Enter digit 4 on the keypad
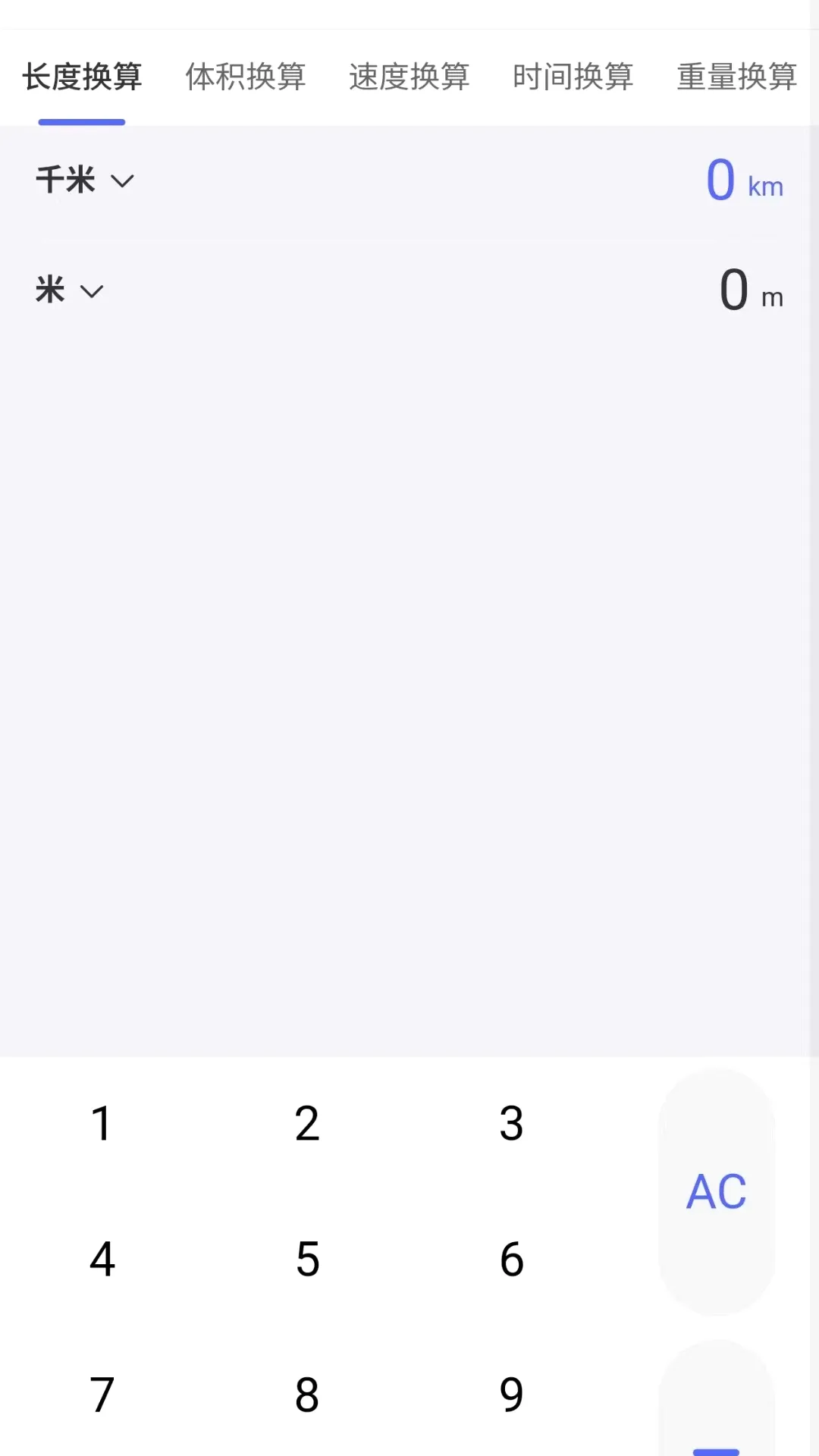This screenshot has height=1456, width=819. [102, 1260]
